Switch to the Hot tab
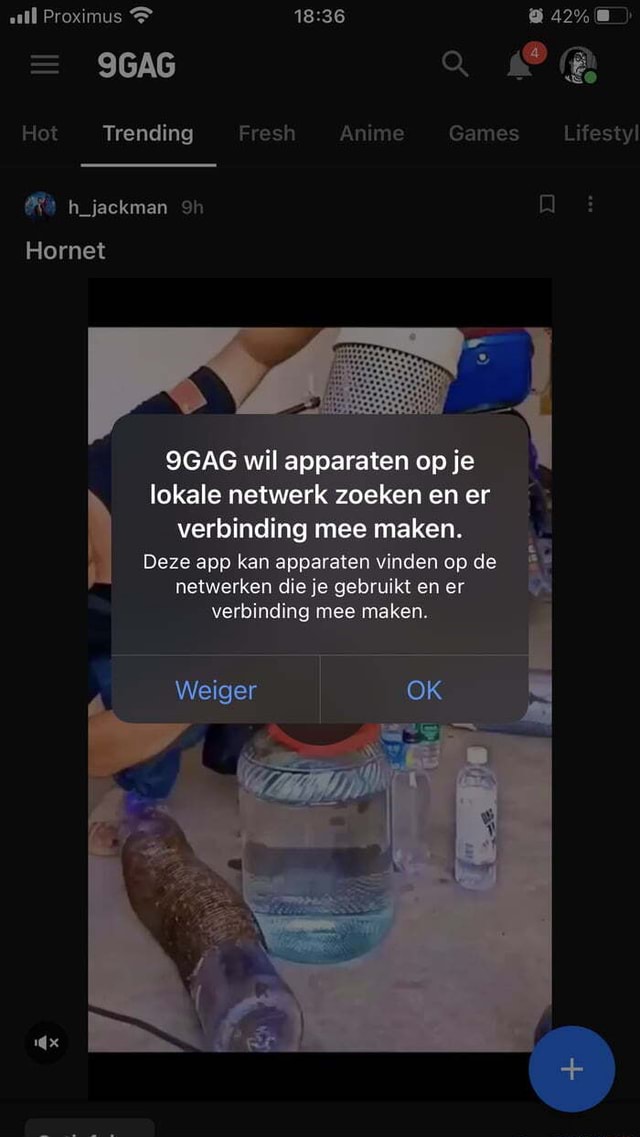 point(40,133)
